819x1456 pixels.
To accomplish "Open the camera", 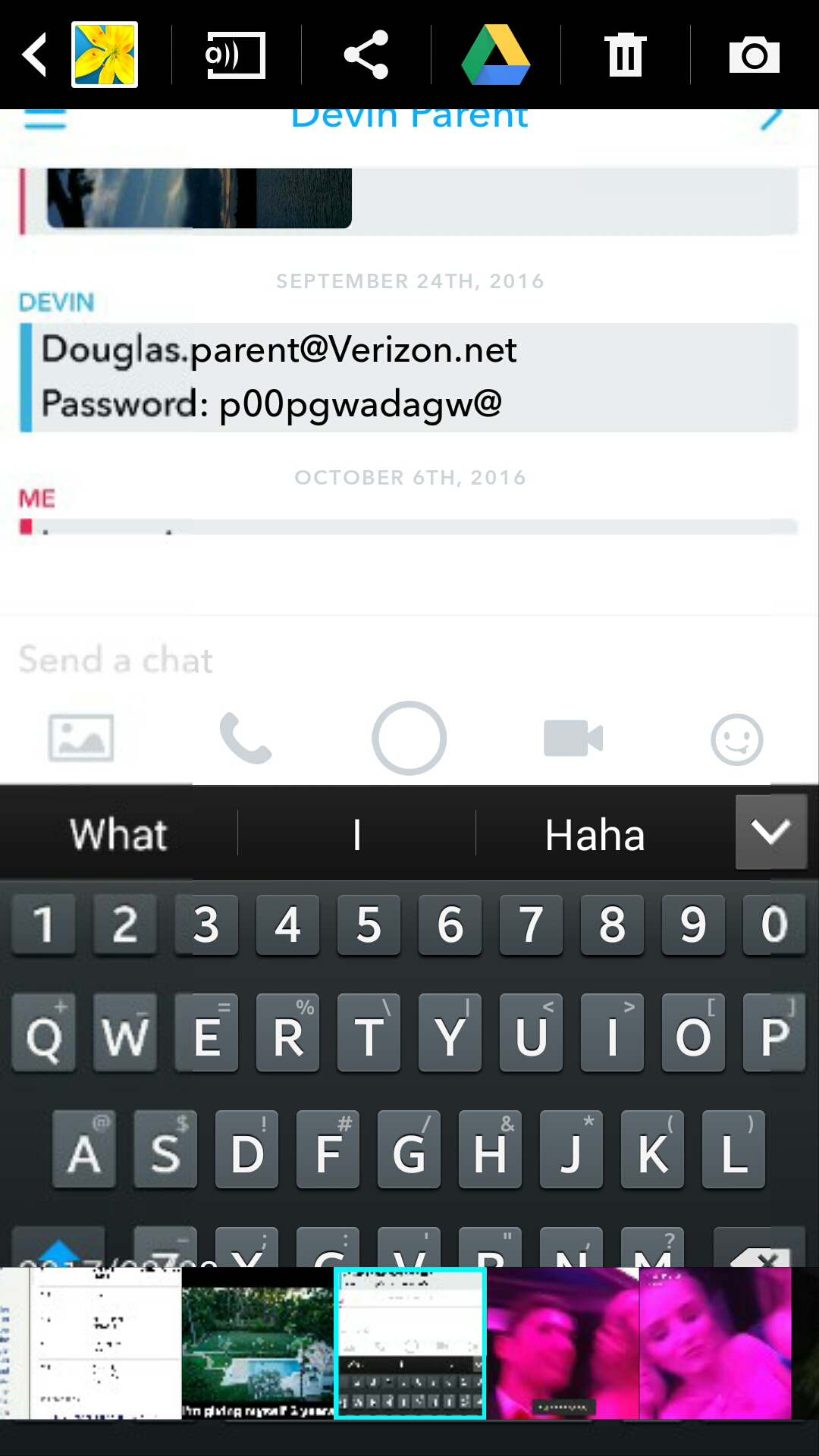I will pyautogui.click(x=754, y=55).
